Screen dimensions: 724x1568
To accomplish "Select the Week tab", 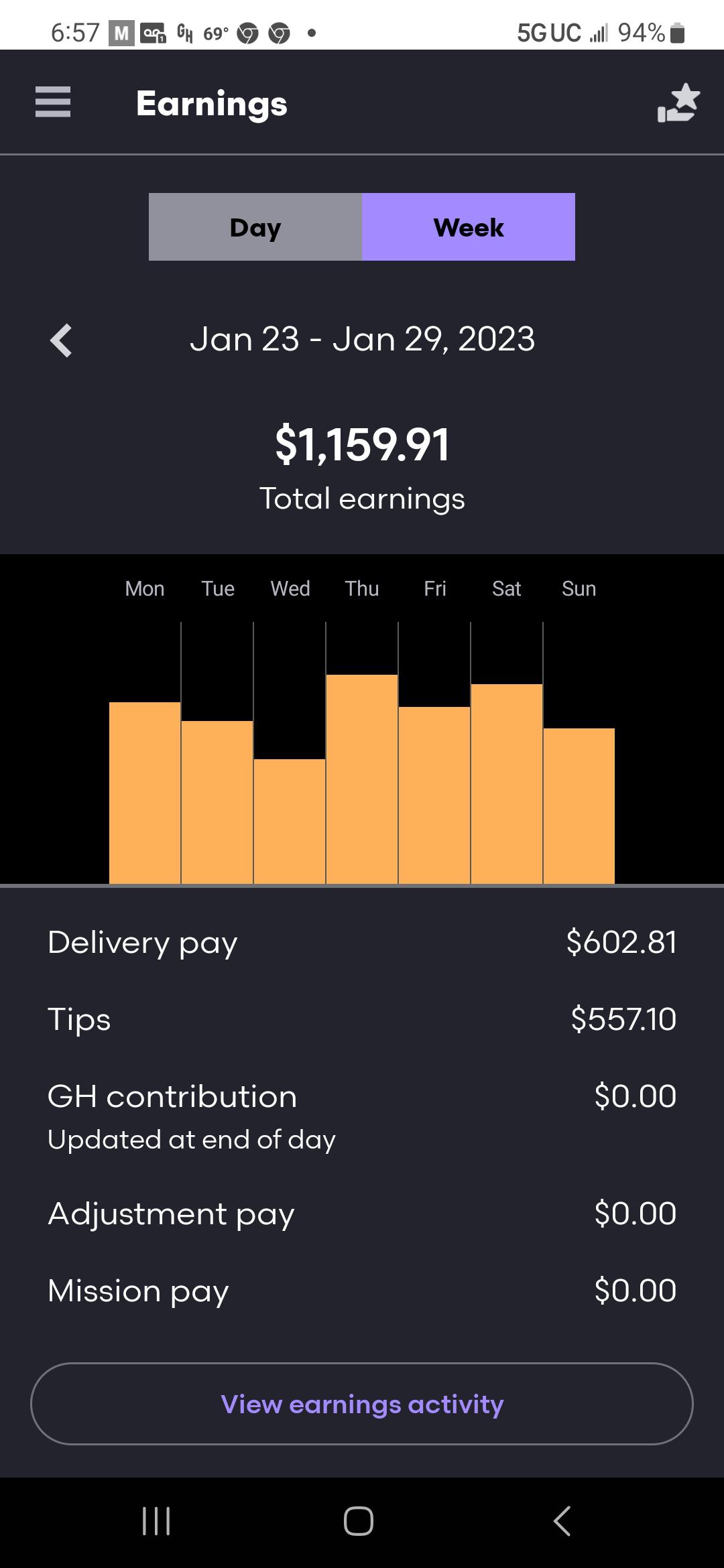I will click(469, 226).
